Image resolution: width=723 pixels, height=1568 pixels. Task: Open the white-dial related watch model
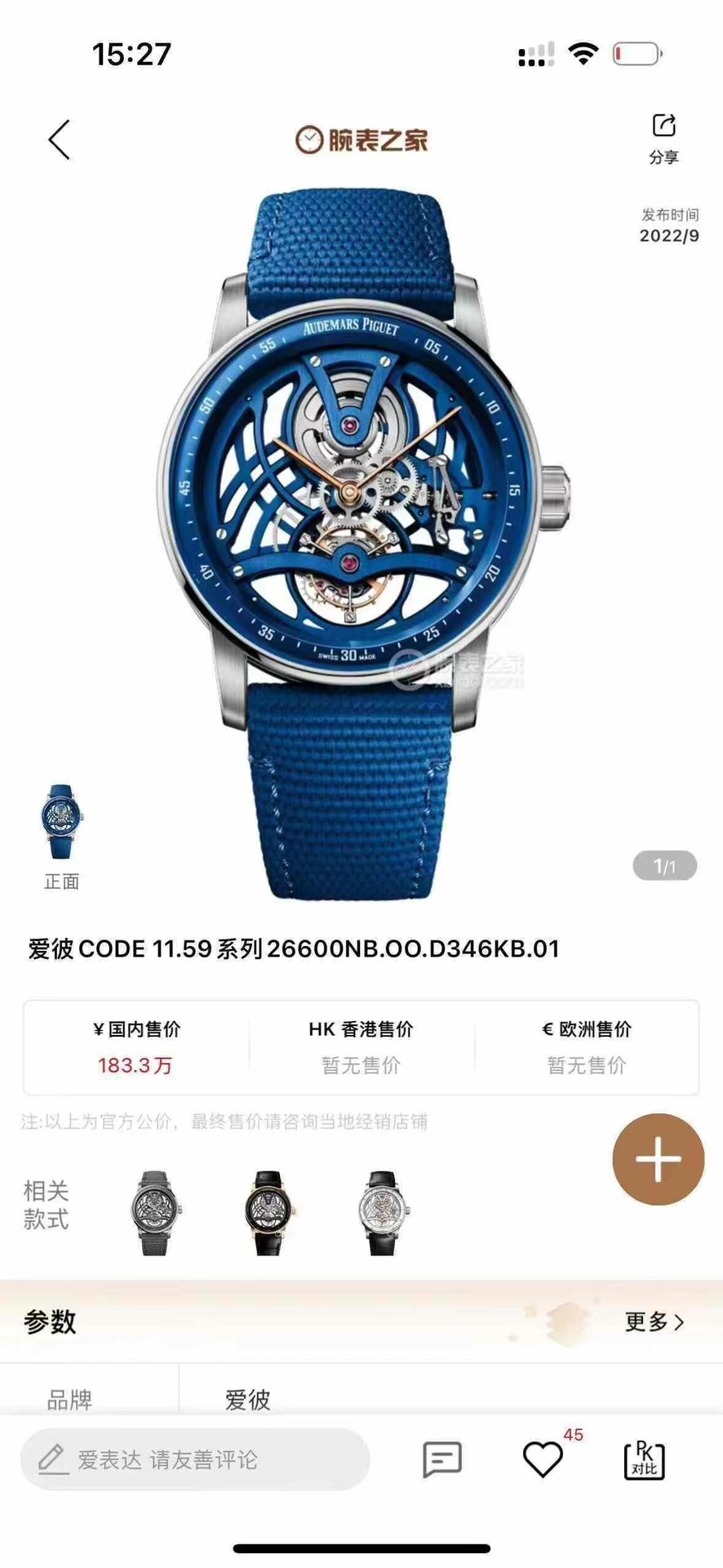click(x=383, y=1212)
